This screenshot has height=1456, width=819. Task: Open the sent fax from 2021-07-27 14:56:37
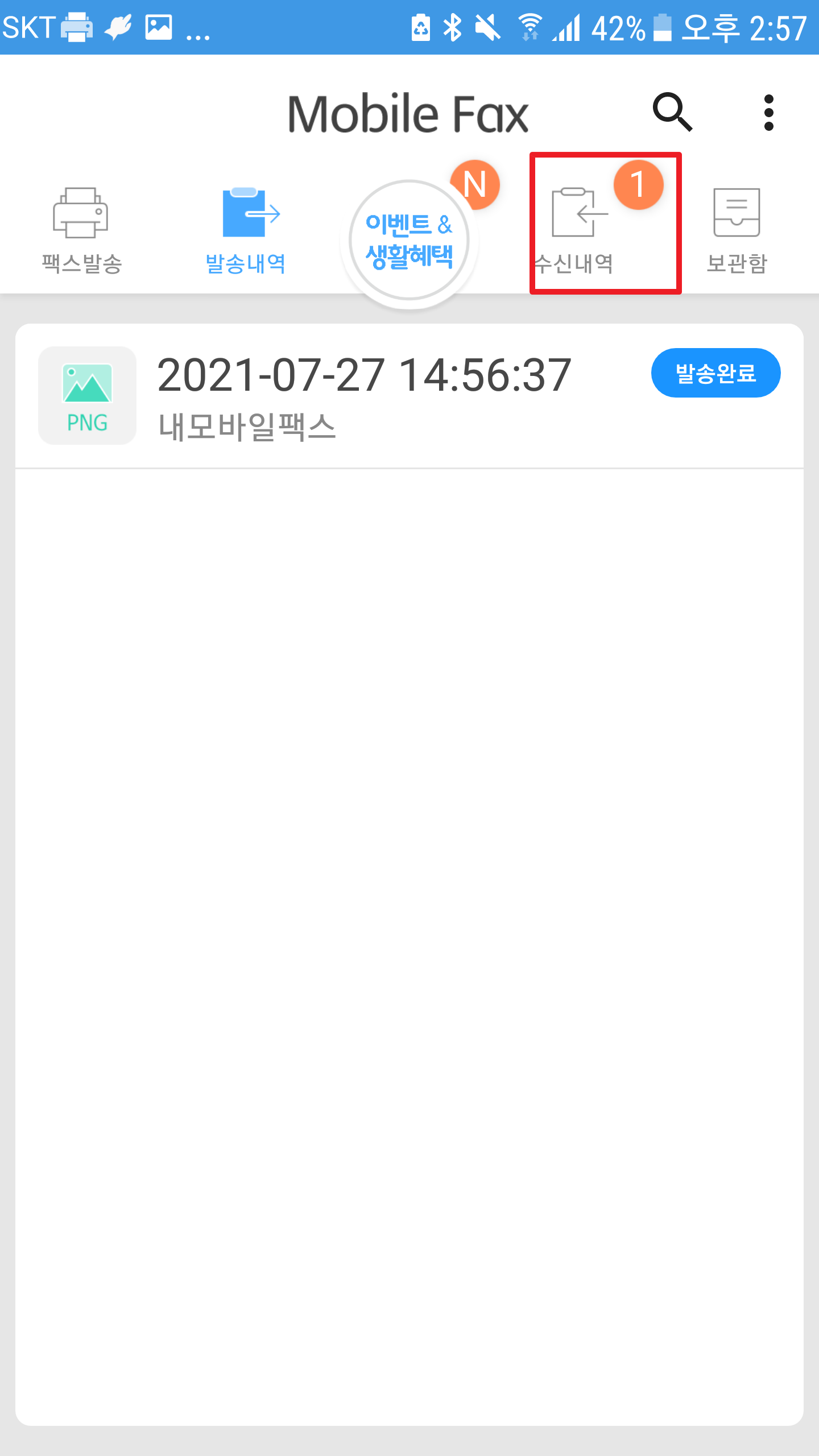click(x=364, y=395)
